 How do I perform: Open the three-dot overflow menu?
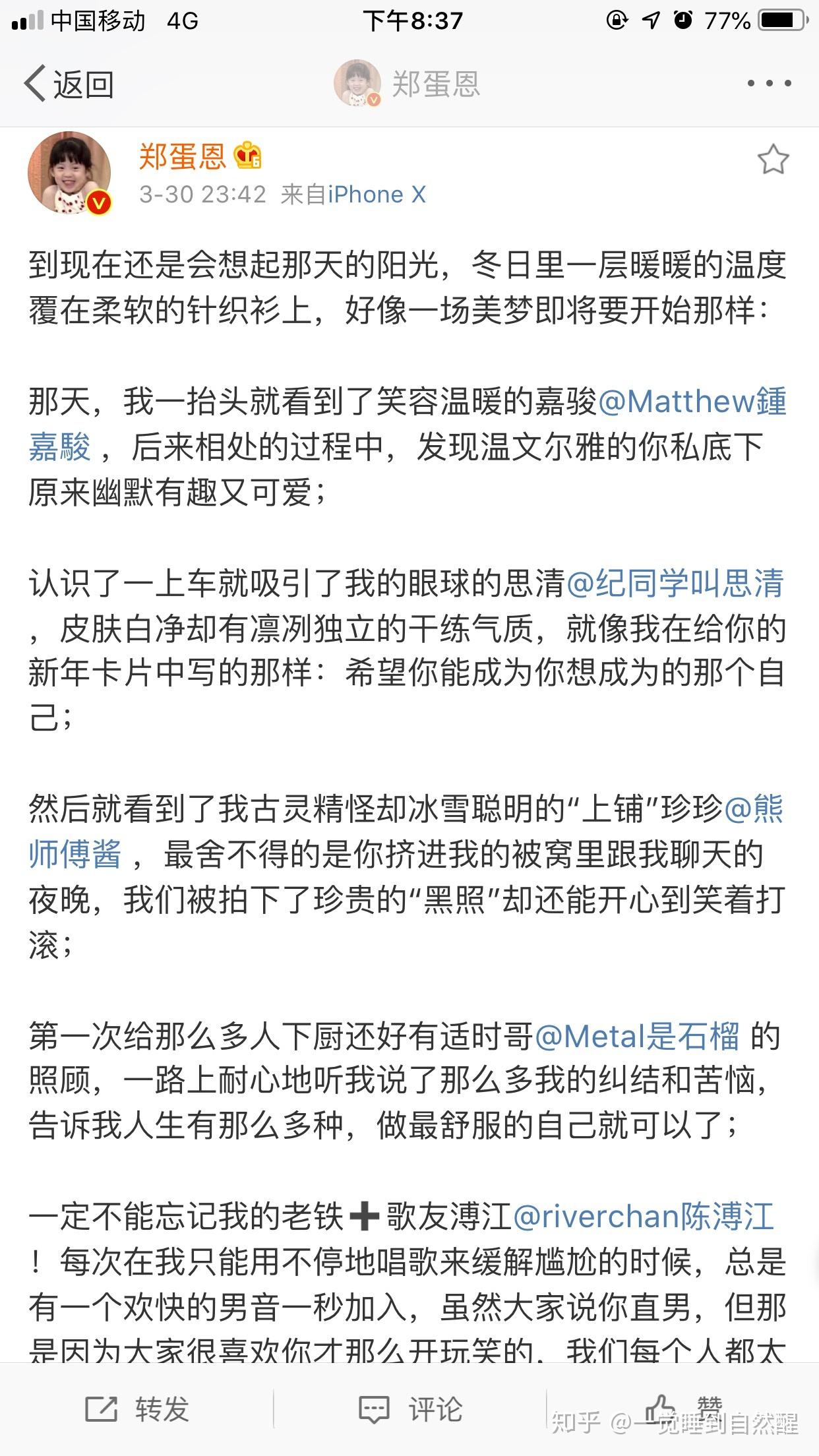769,84
